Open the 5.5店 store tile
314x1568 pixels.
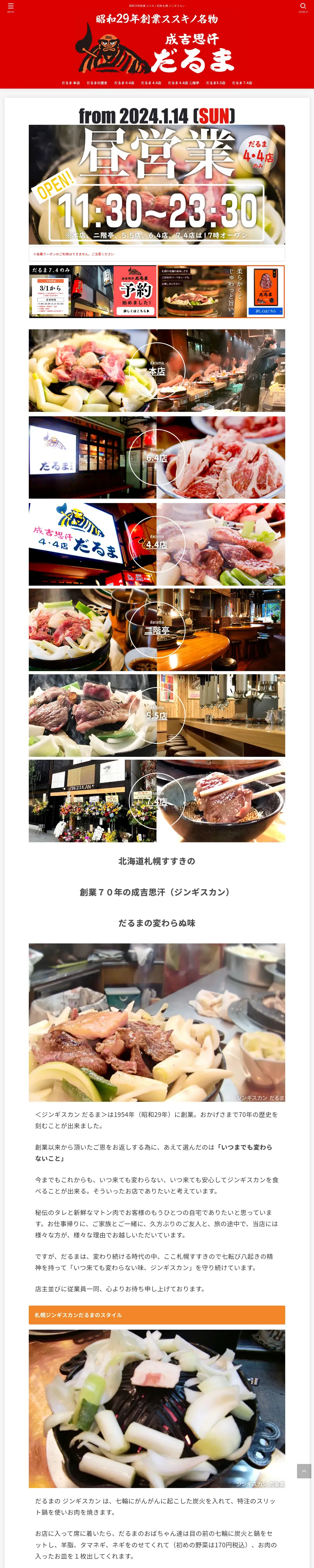(x=157, y=715)
